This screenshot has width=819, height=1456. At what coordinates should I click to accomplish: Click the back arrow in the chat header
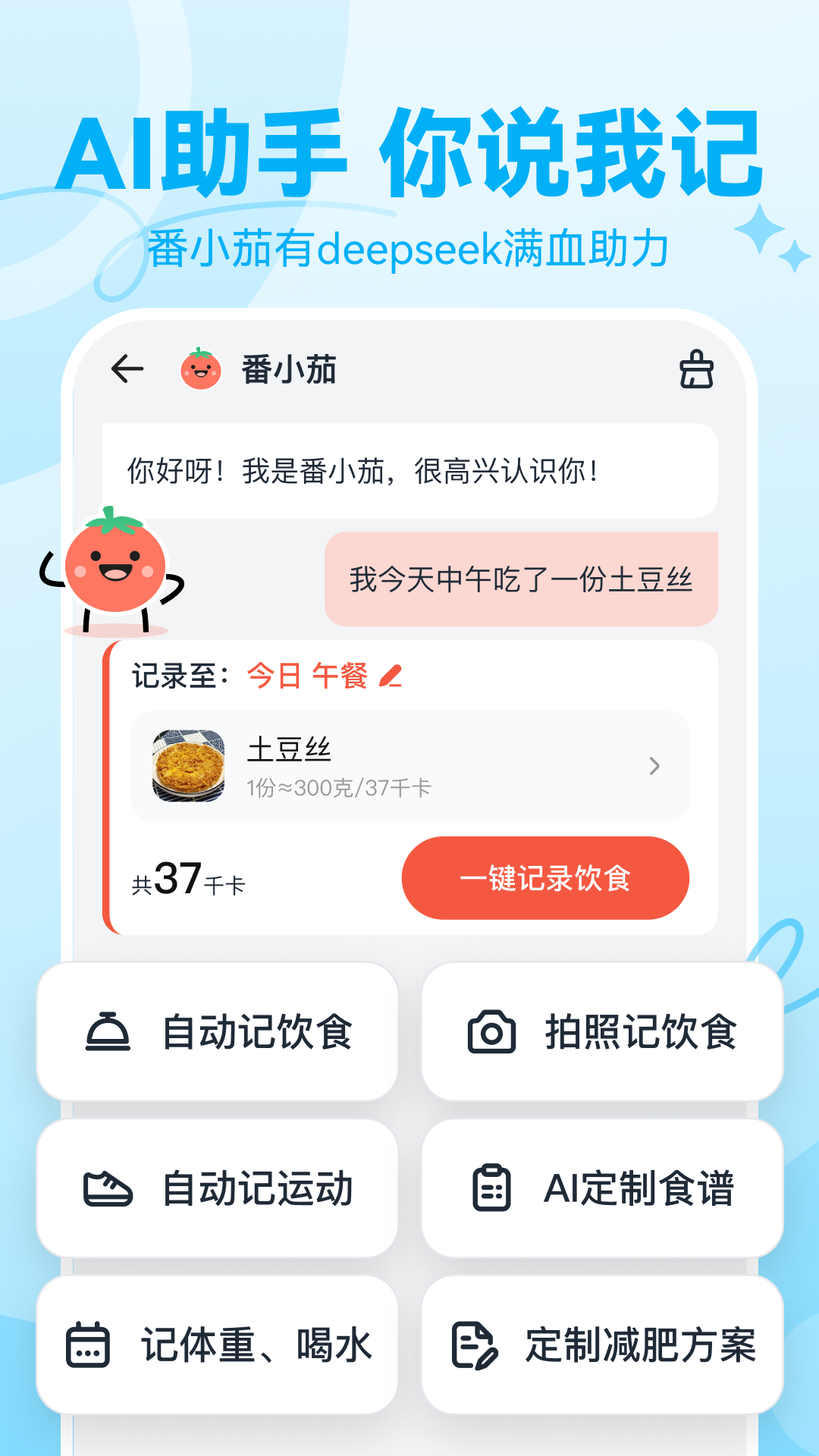(x=127, y=369)
